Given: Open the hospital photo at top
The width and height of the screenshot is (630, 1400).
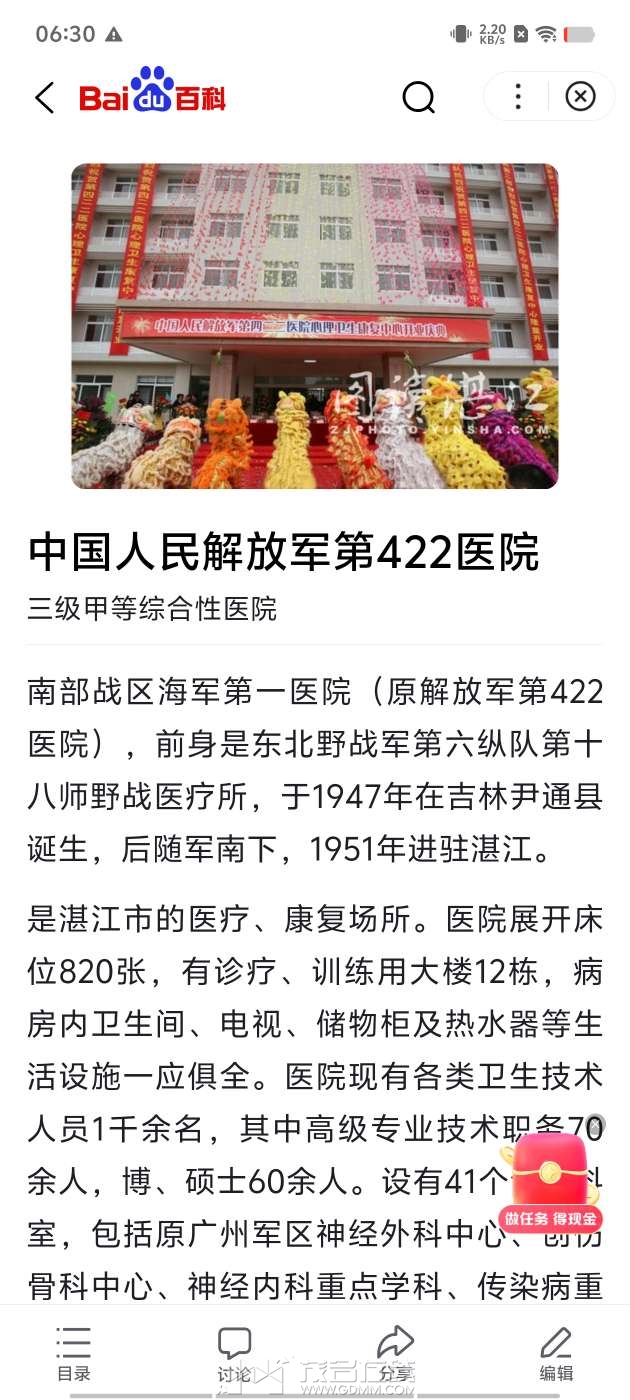Looking at the screenshot, I should (x=314, y=326).
